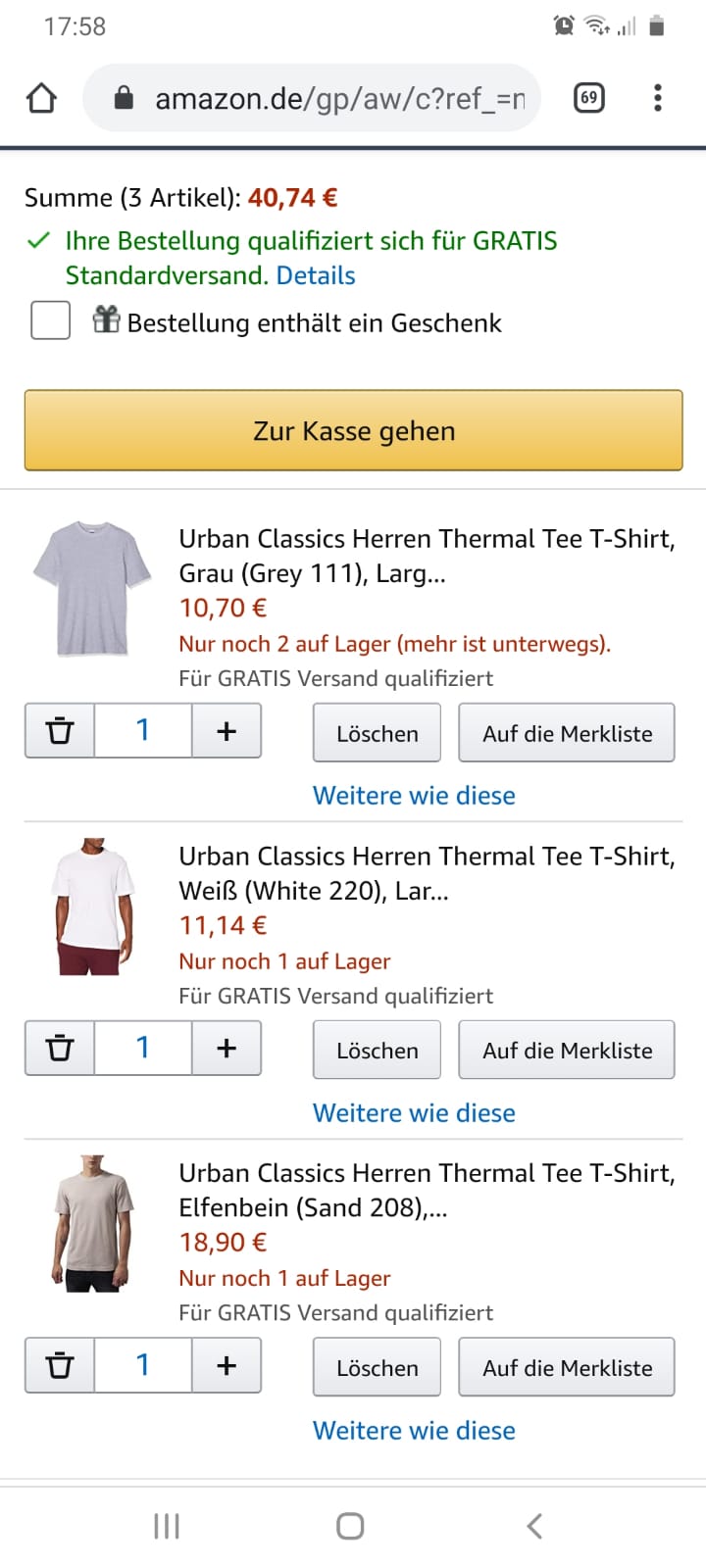Open the Elfenbein (Sand 208) shirt title
The image size is (706, 1568).
pyautogui.click(x=427, y=1190)
